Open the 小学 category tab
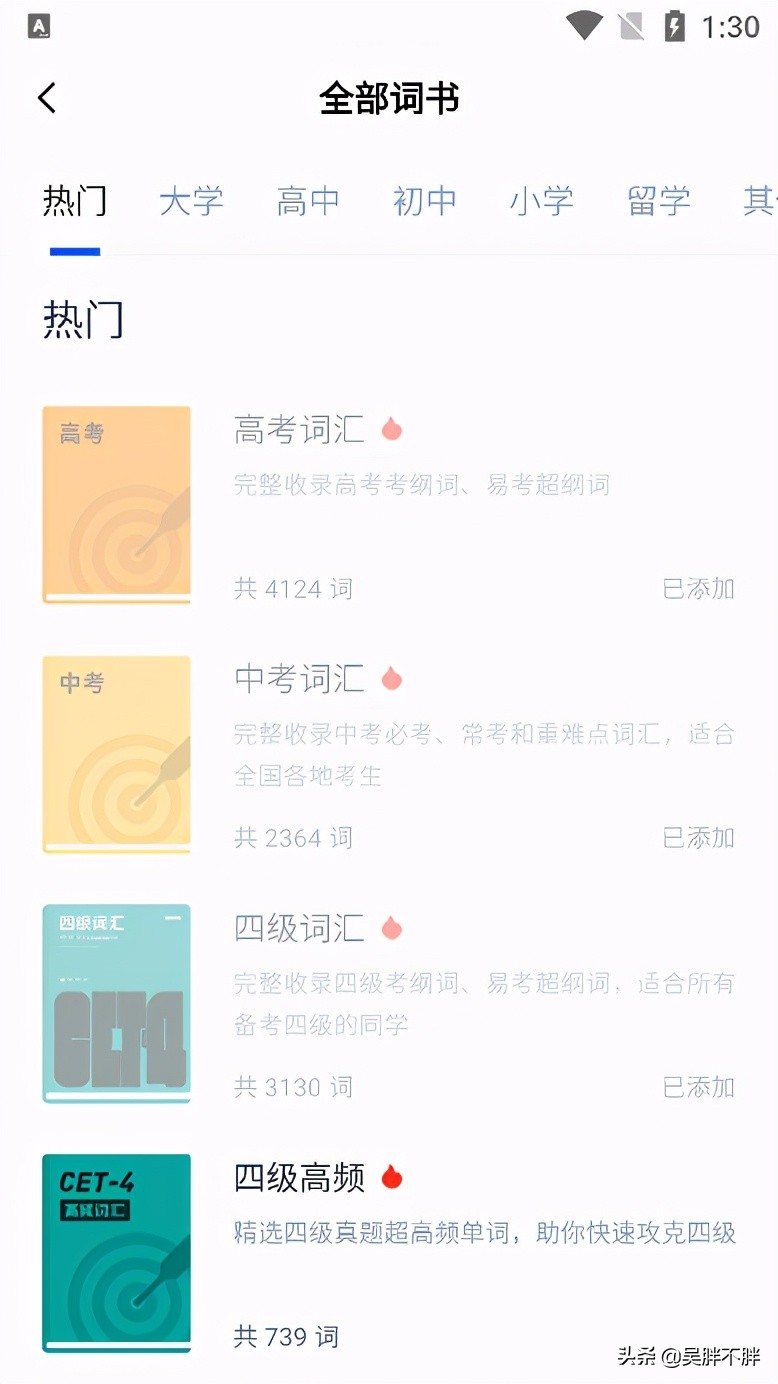Screen dimensions: 778x1384 [x=541, y=200]
